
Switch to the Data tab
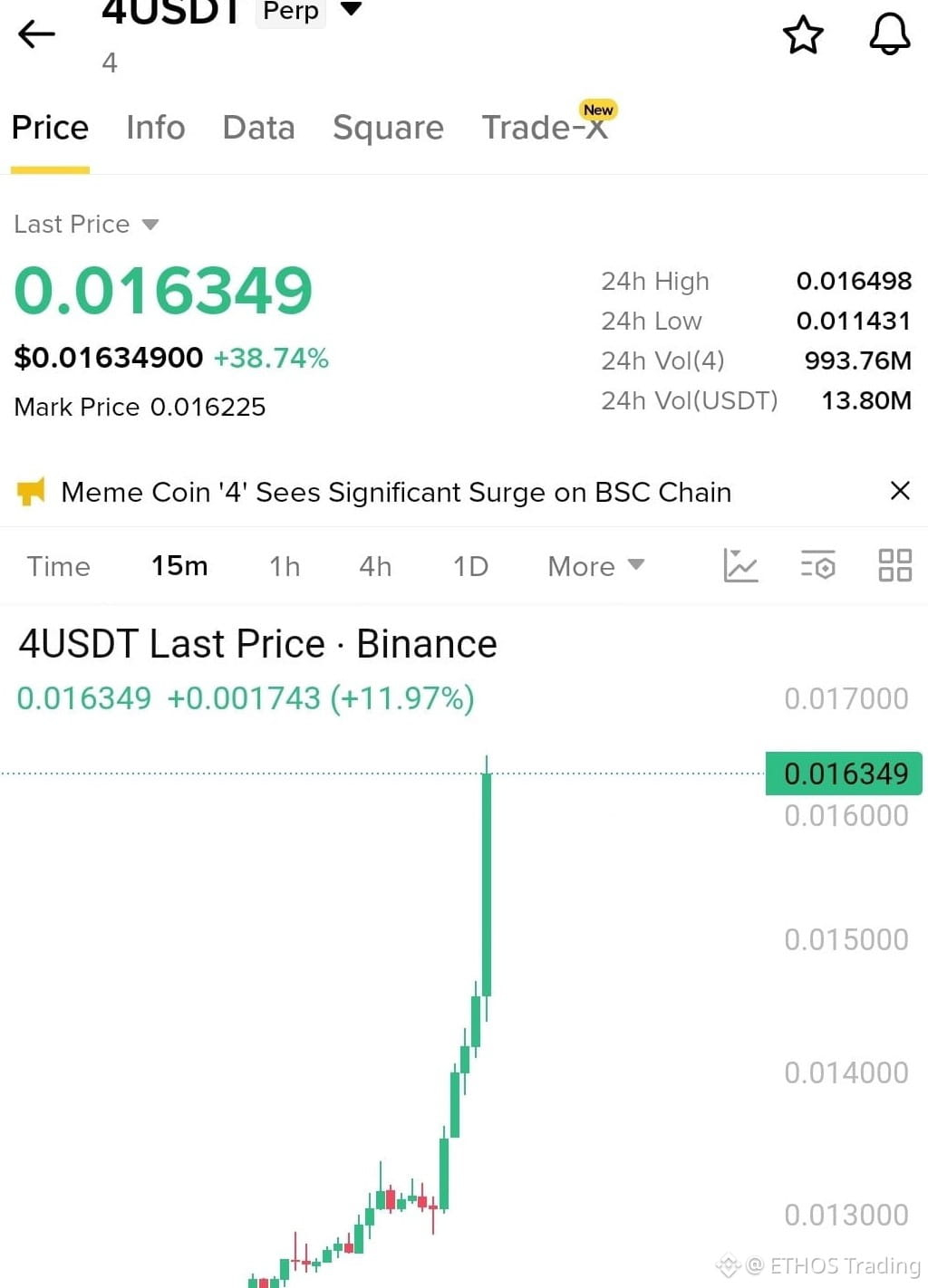point(259,128)
